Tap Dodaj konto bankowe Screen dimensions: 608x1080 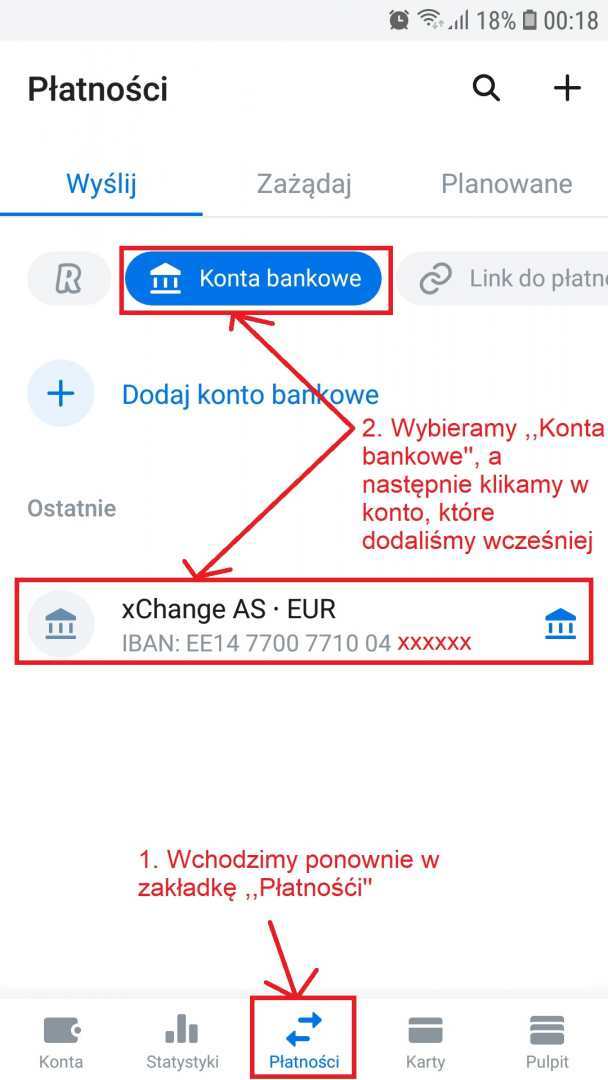click(250, 394)
